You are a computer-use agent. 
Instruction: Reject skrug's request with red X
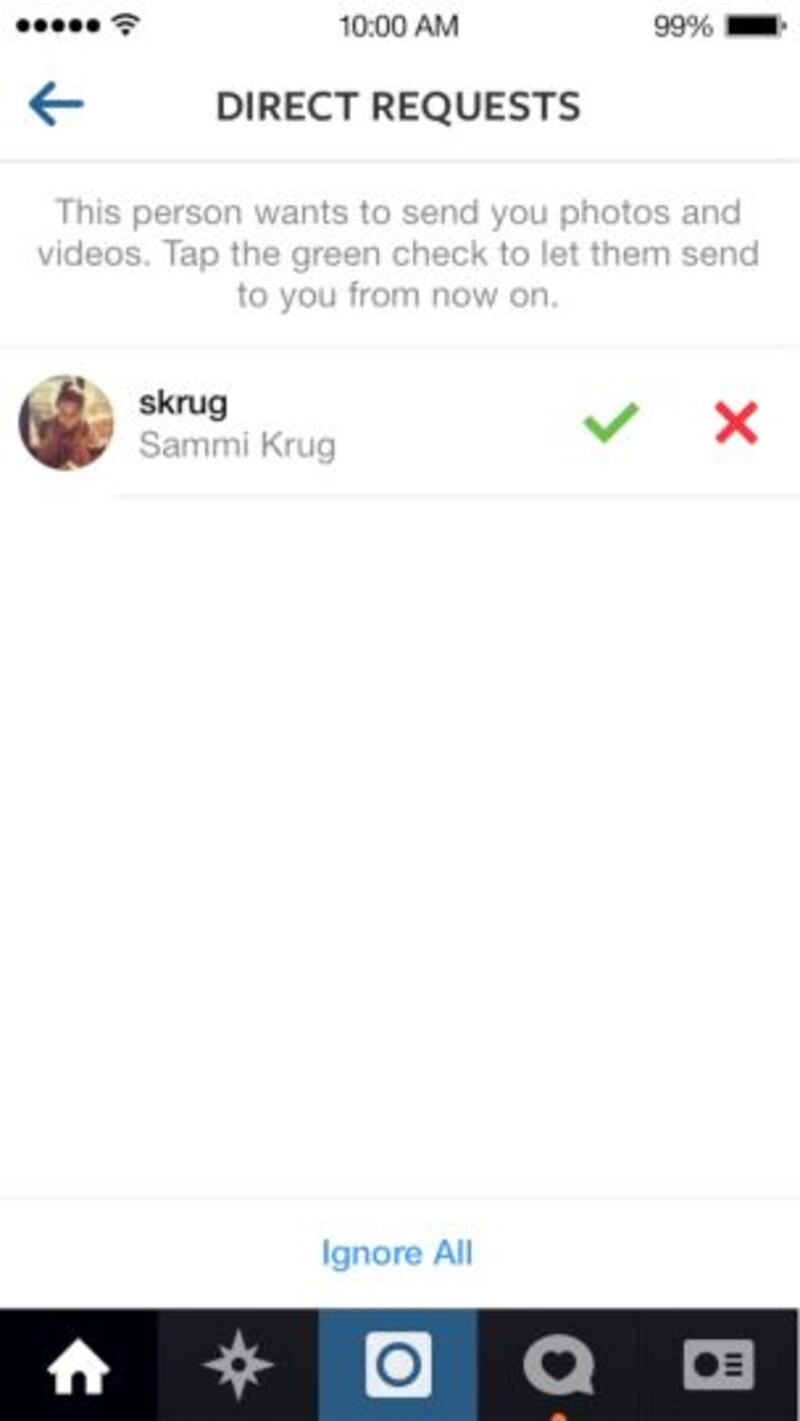[x=736, y=423]
